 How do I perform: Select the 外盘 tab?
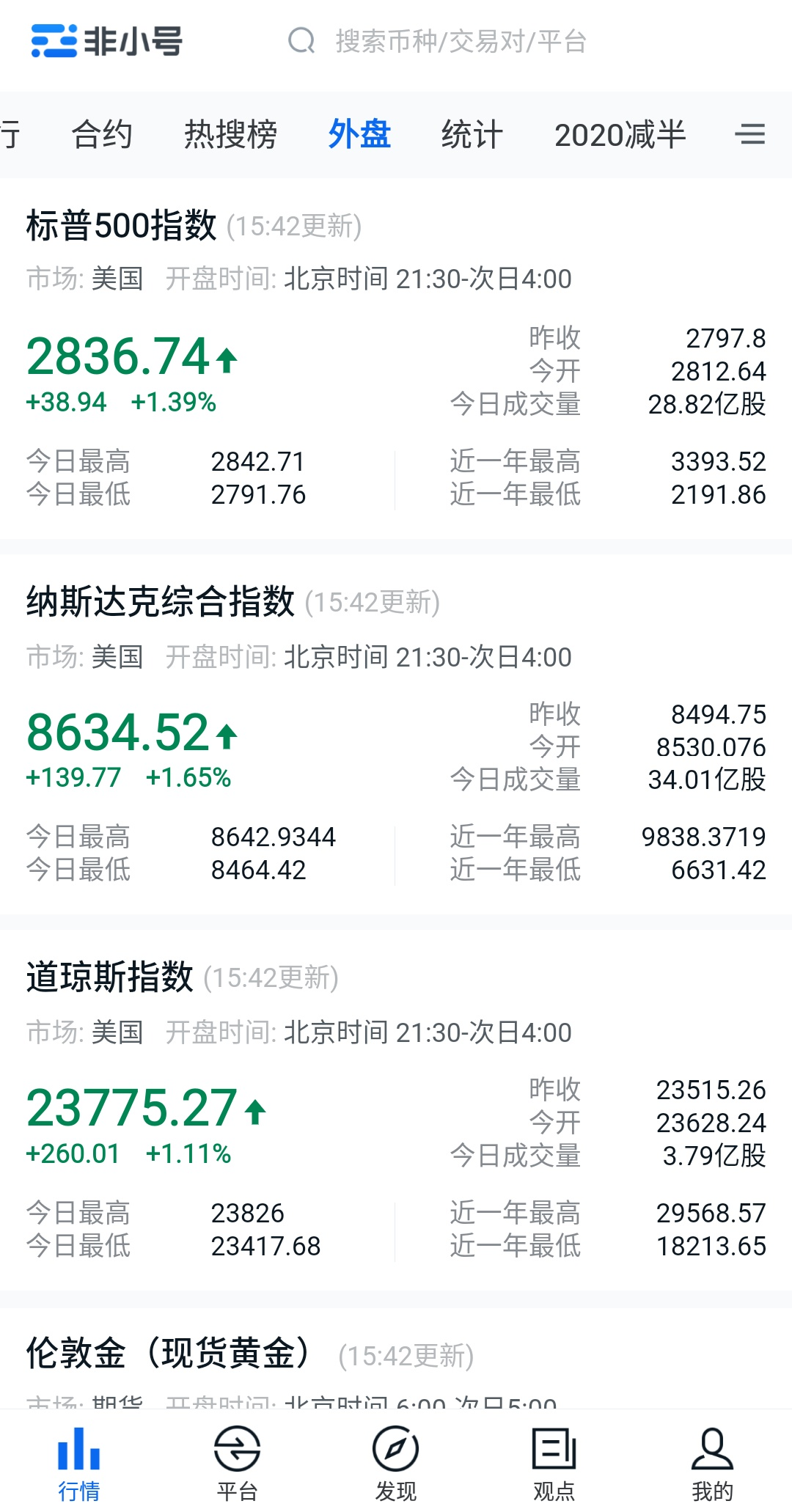point(359,135)
